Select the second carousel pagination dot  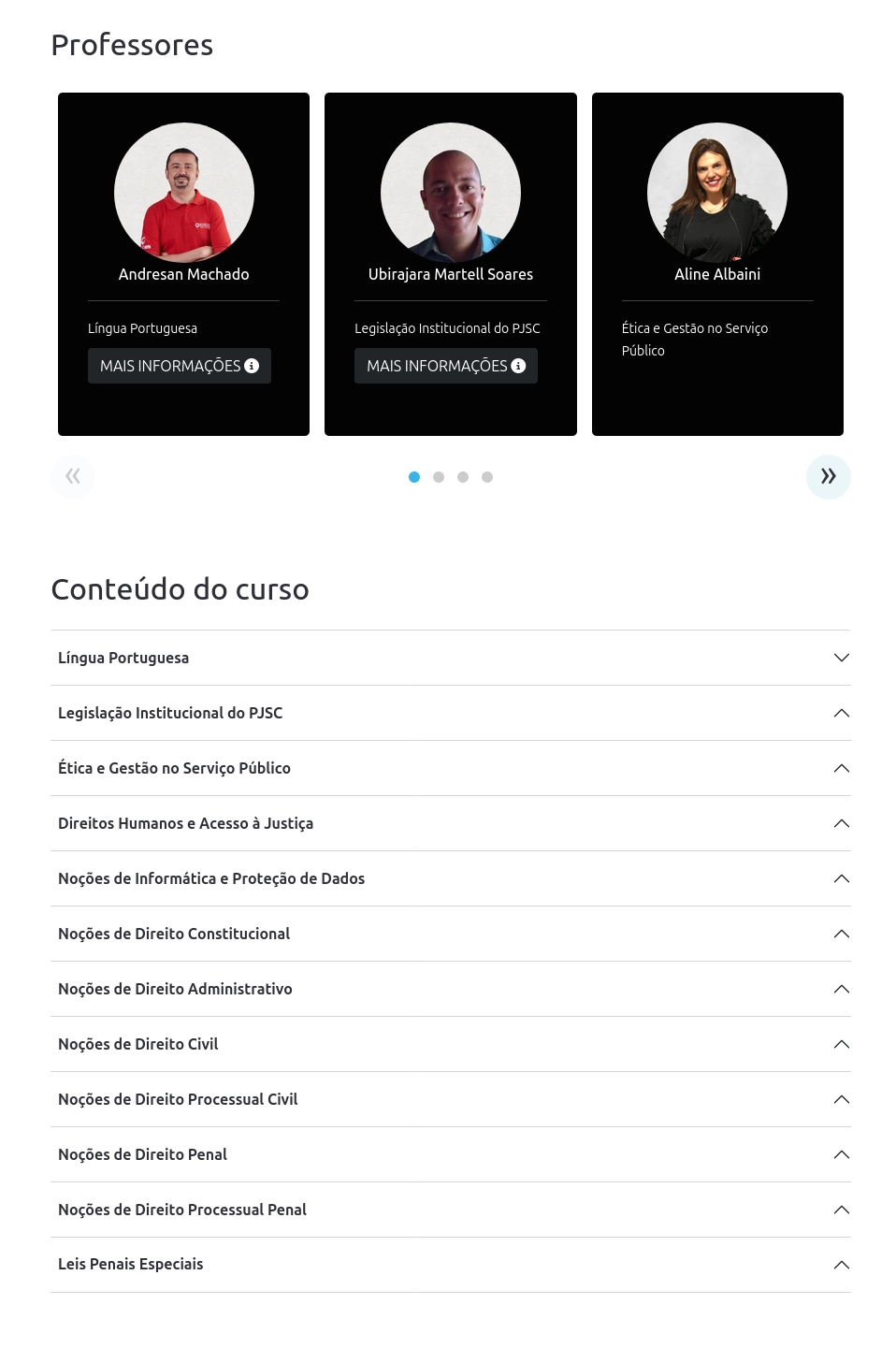(439, 477)
